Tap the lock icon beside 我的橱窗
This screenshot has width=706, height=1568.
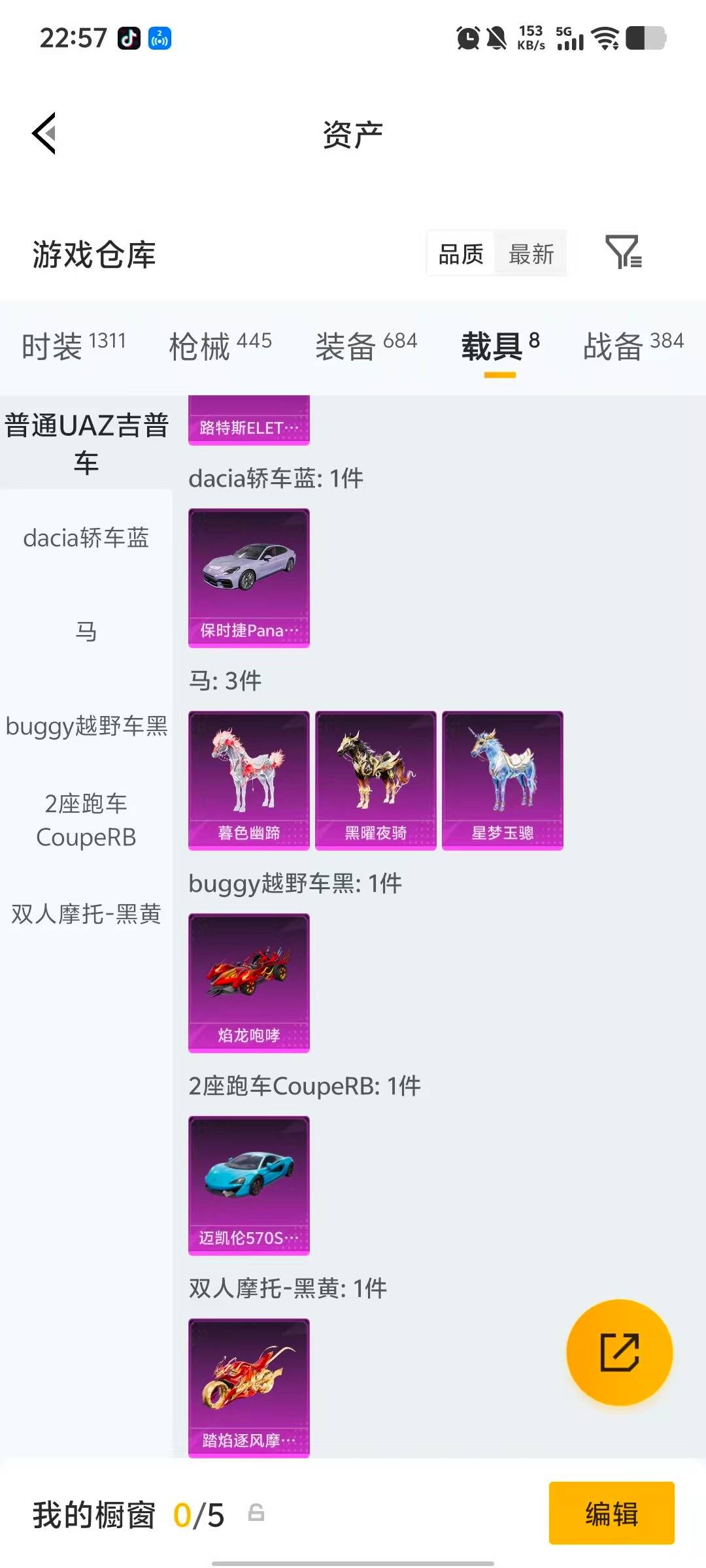tap(256, 1514)
